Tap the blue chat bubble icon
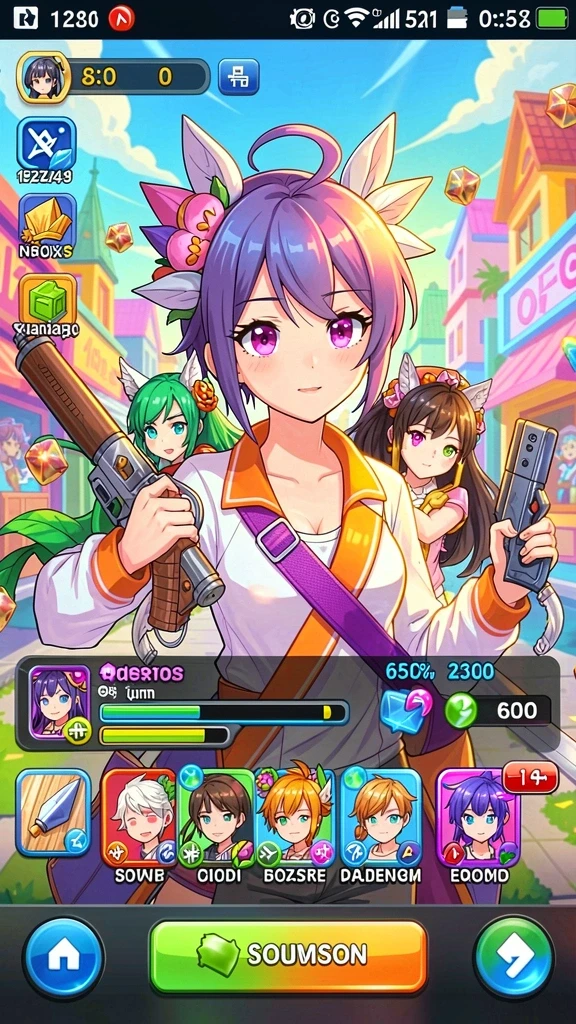 [406, 711]
